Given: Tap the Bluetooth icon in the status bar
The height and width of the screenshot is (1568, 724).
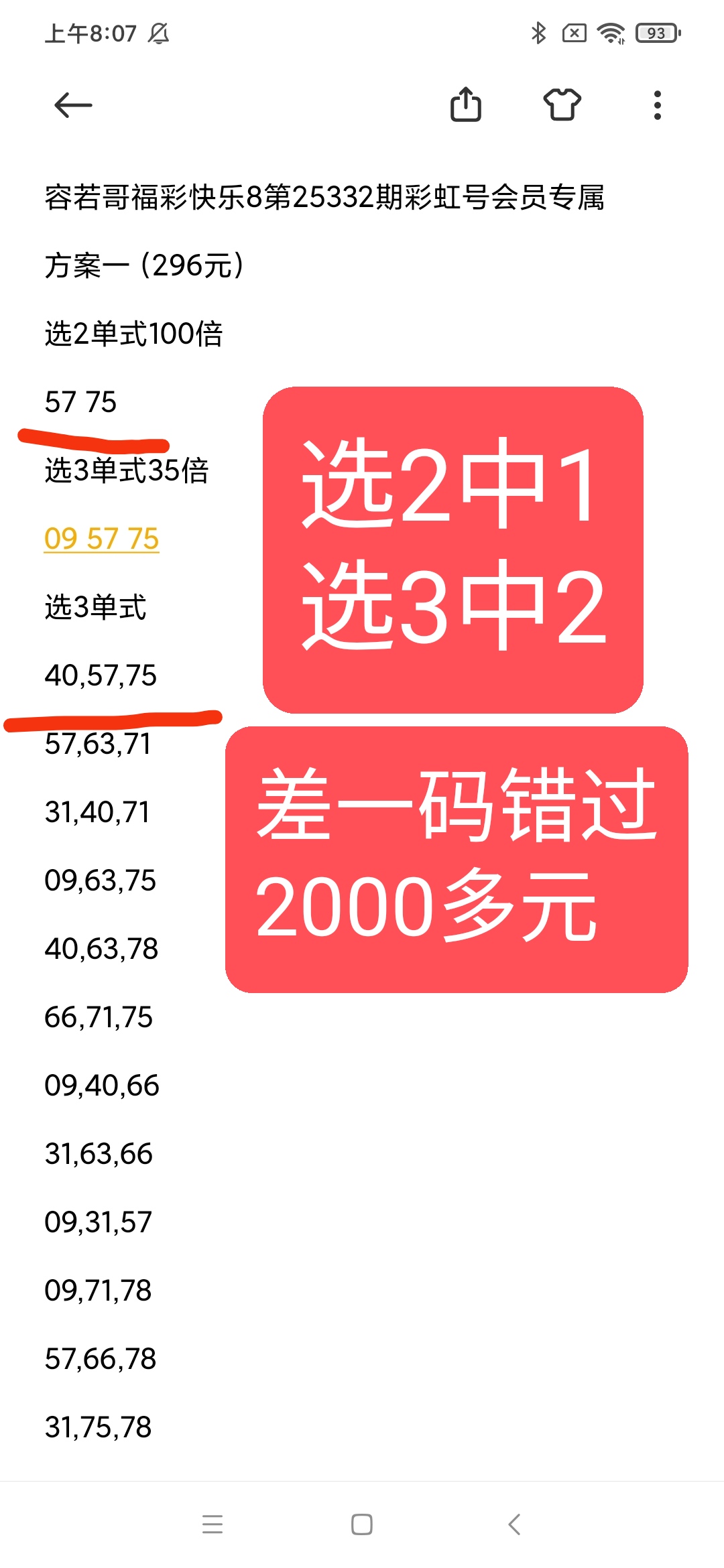Looking at the screenshot, I should coord(538,32).
